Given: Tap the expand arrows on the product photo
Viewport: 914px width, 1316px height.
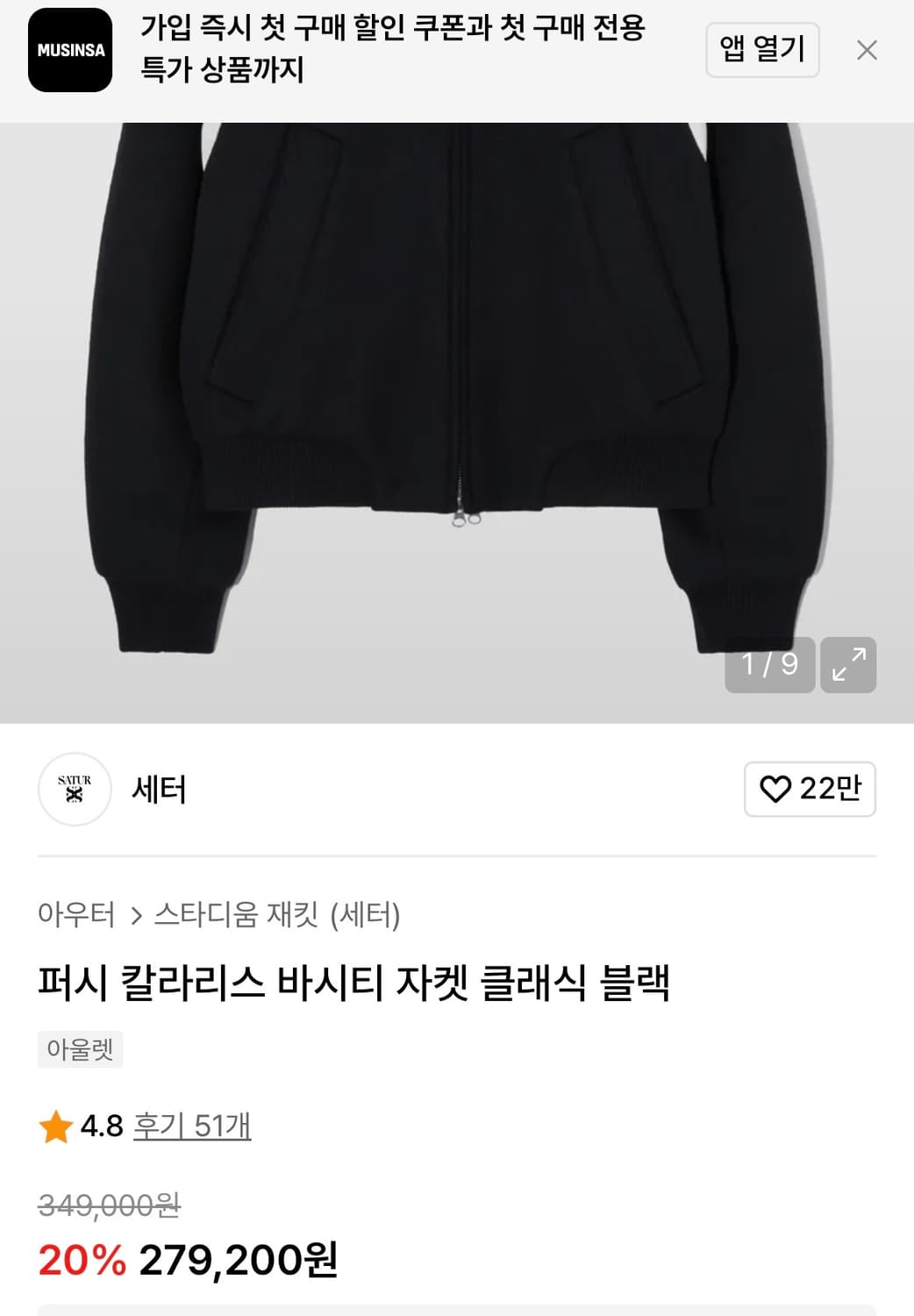Looking at the screenshot, I should click(848, 663).
